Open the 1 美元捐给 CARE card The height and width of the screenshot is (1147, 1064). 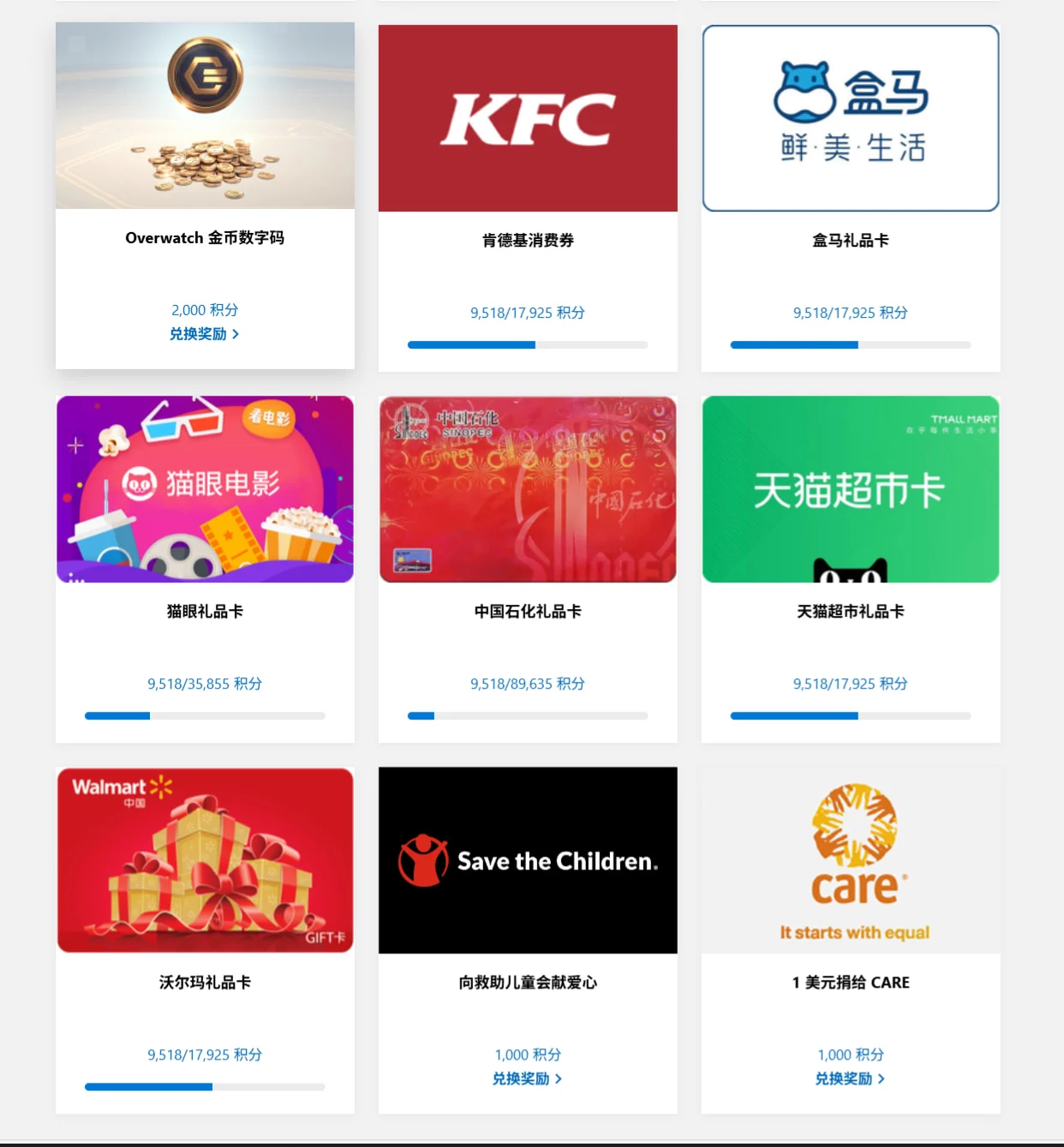[x=851, y=860]
